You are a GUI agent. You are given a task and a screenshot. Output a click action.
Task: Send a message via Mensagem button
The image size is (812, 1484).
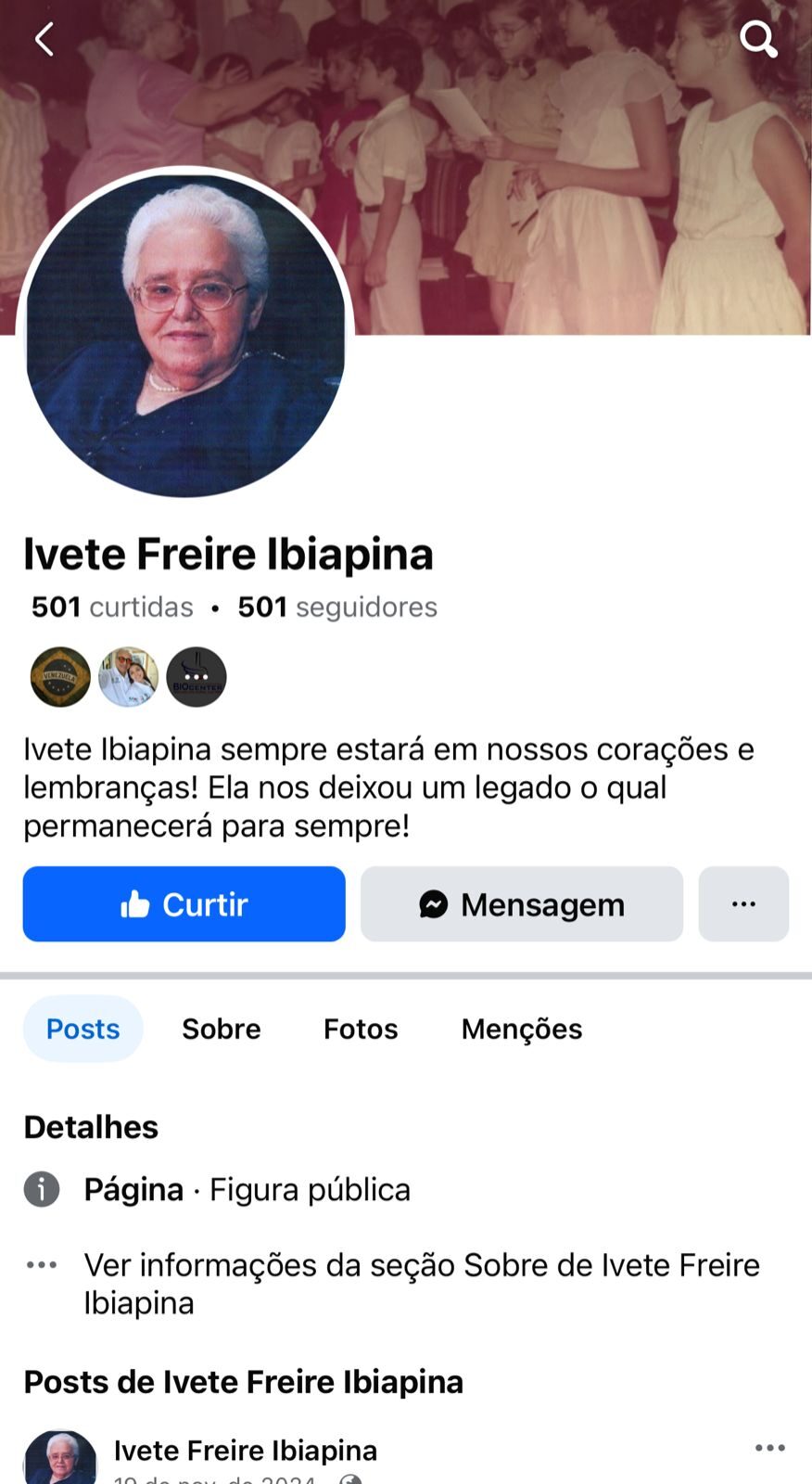tap(522, 904)
